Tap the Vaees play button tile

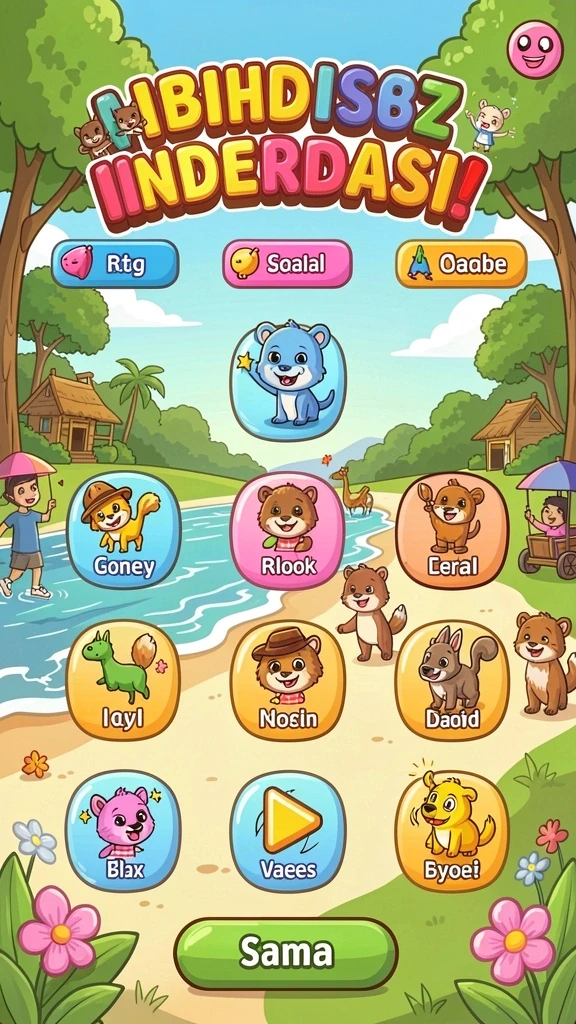pos(288,831)
